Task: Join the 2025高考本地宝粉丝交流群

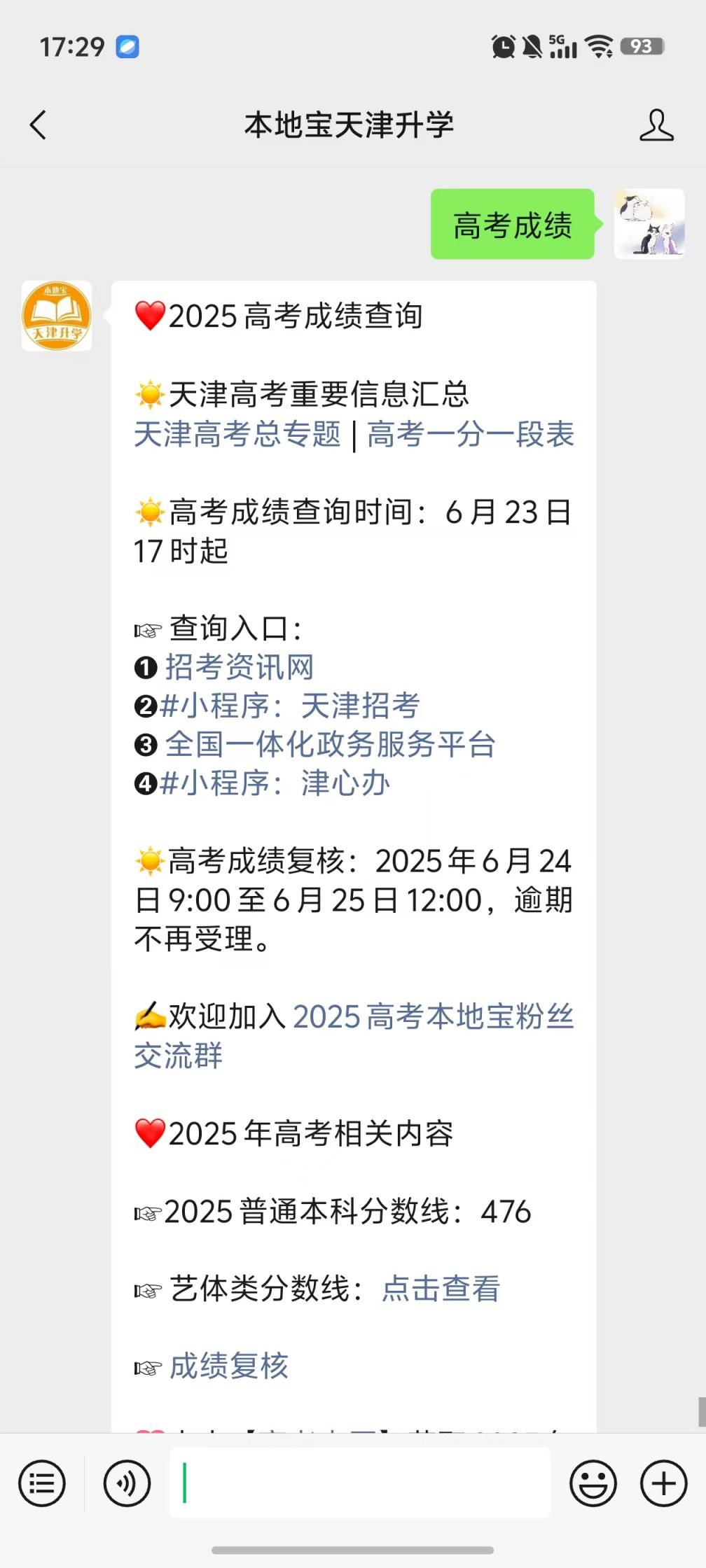Action: (434, 1018)
